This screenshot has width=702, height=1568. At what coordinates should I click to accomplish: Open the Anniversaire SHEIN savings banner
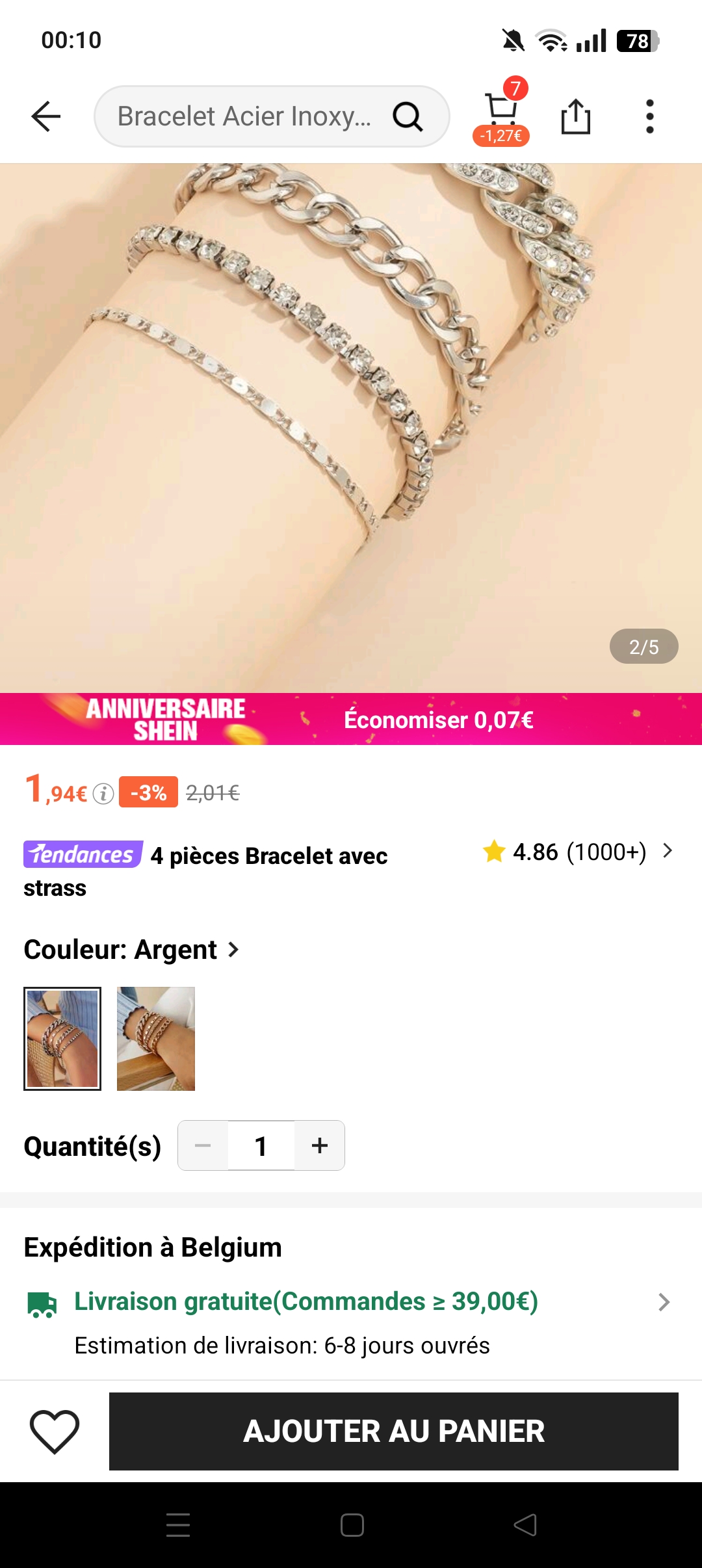pos(351,719)
